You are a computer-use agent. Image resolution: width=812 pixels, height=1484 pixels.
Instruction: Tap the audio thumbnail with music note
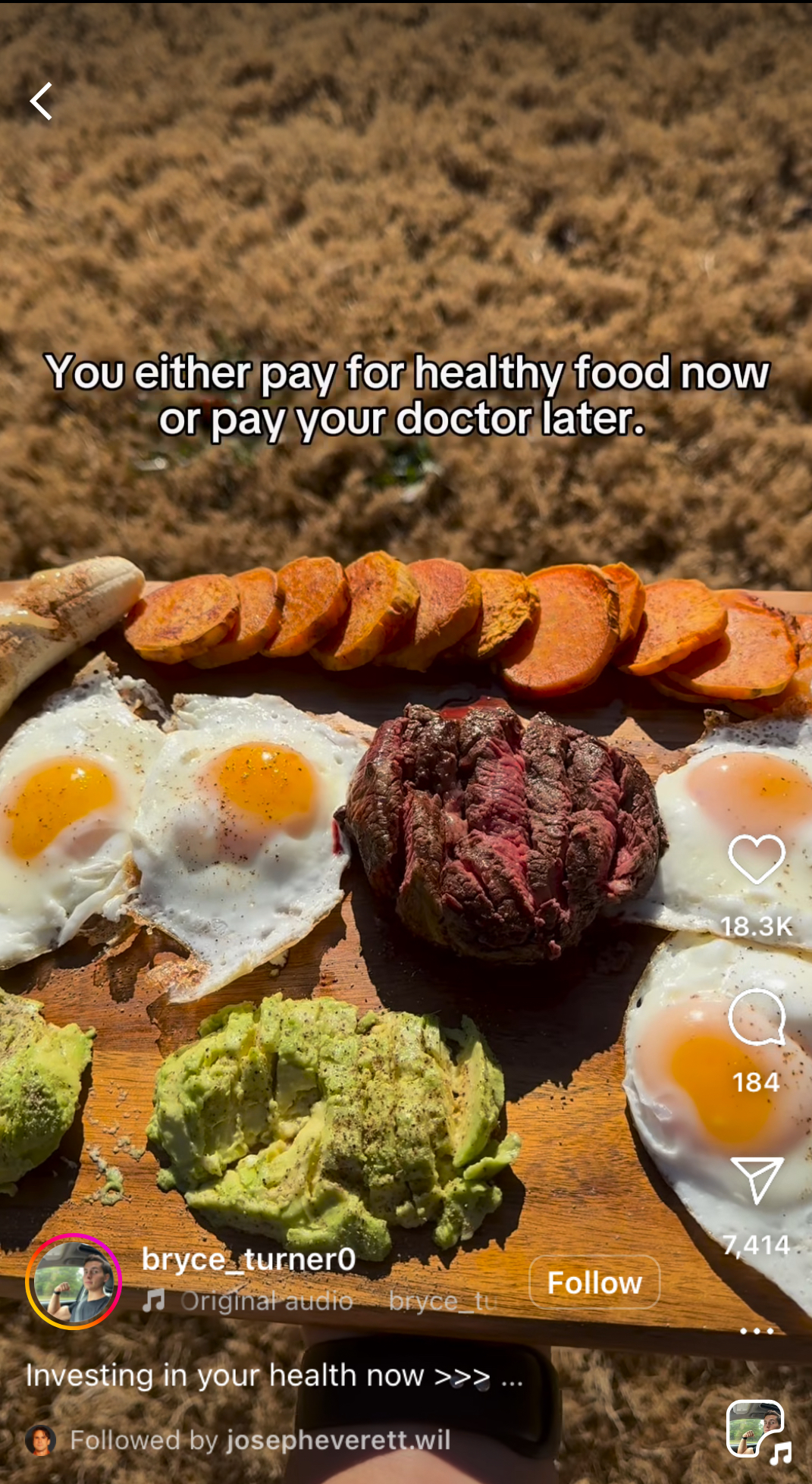[756, 1430]
